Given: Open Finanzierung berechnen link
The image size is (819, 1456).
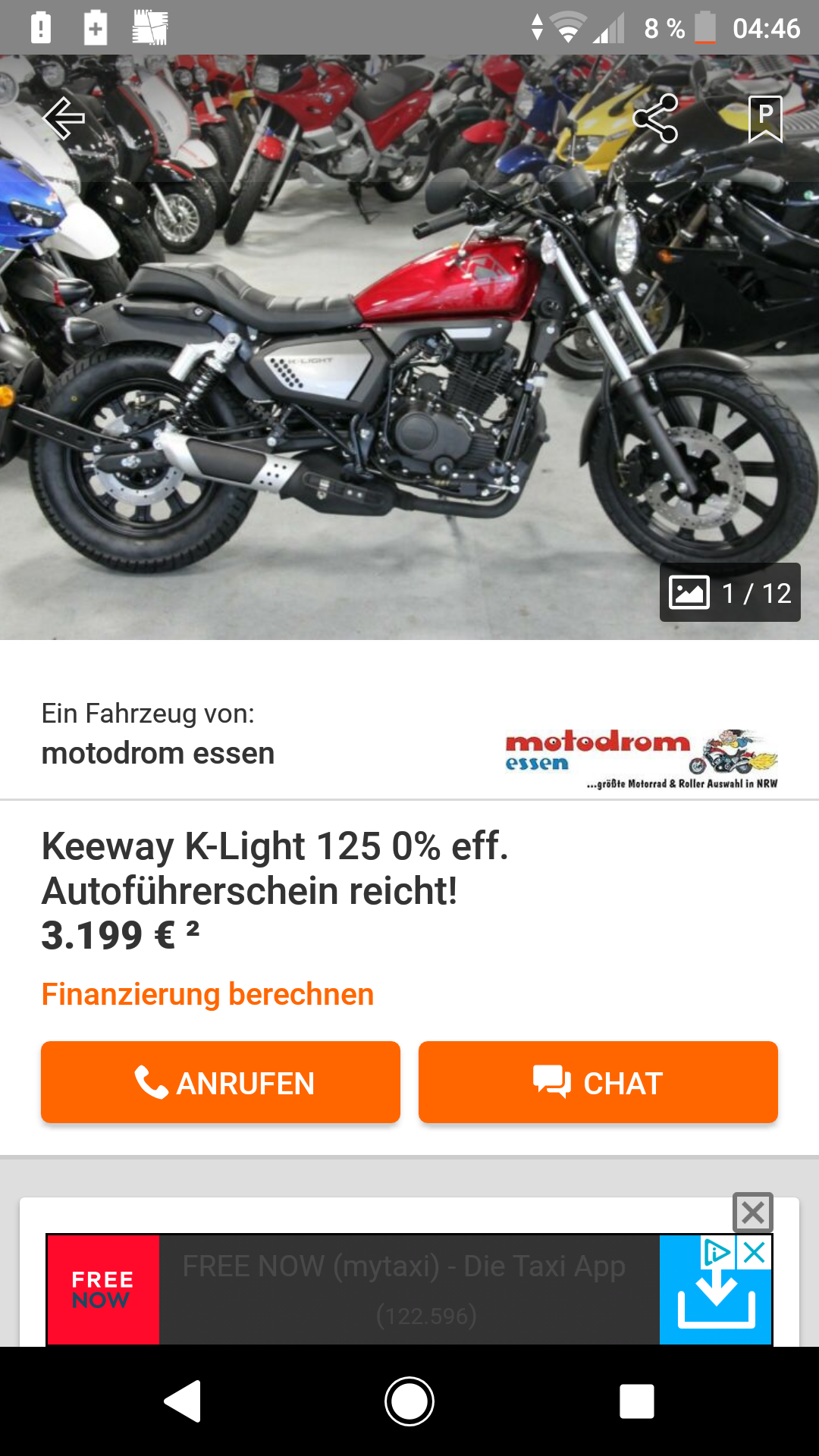Looking at the screenshot, I should (x=208, y=994).
